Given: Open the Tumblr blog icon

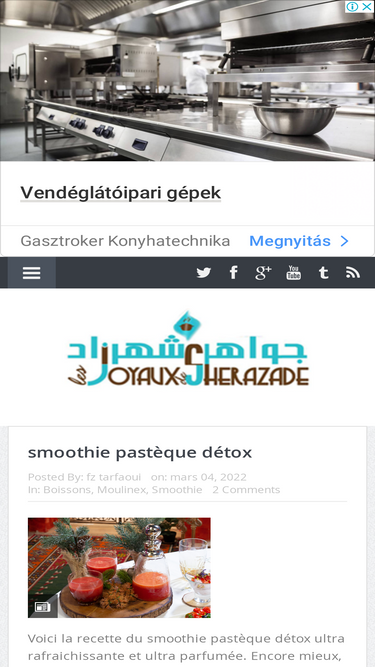Looking at the screenshot, I should pos(324,273).
